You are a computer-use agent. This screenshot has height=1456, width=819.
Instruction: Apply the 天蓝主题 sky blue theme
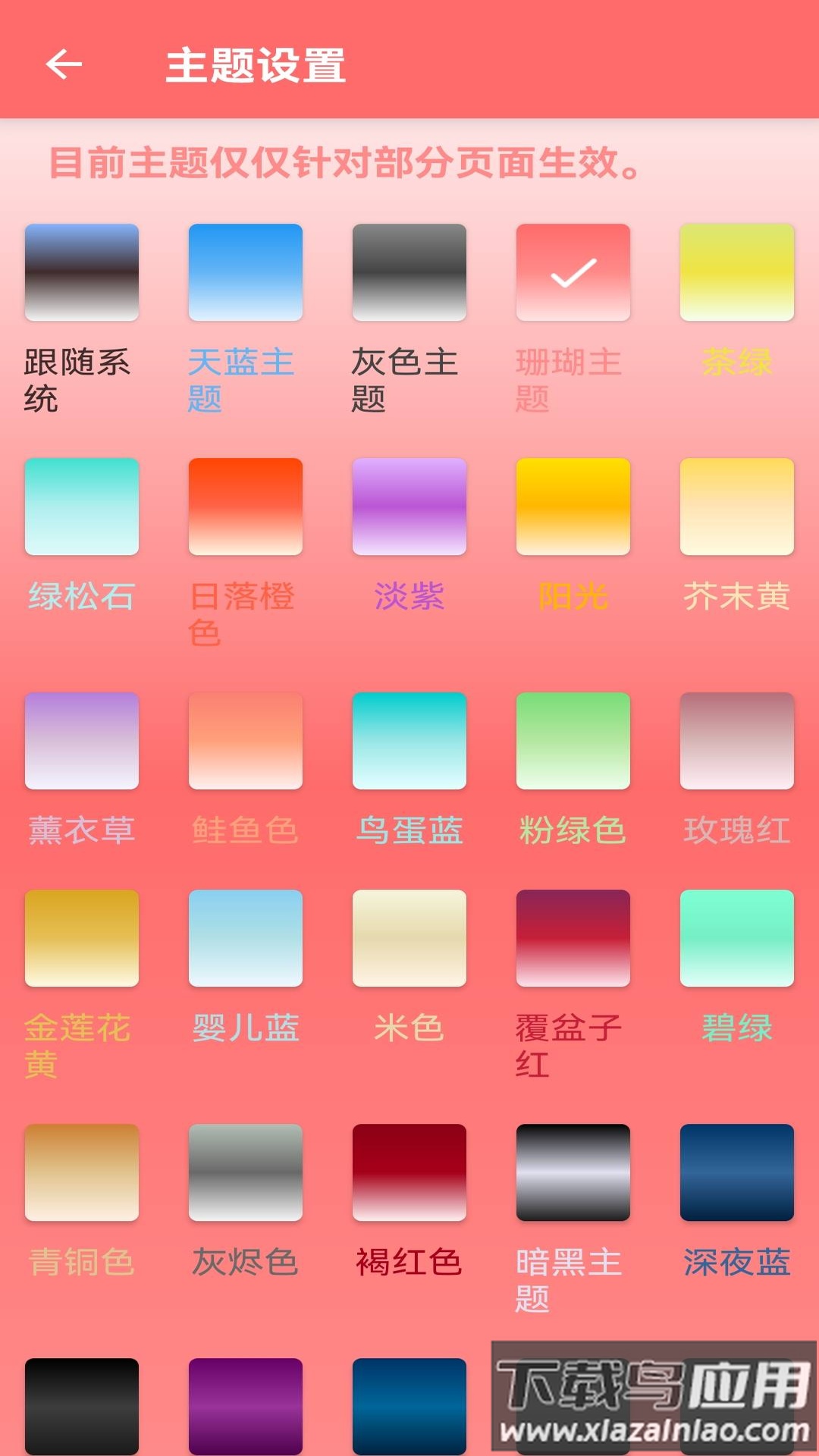click(x=245, y=273)
